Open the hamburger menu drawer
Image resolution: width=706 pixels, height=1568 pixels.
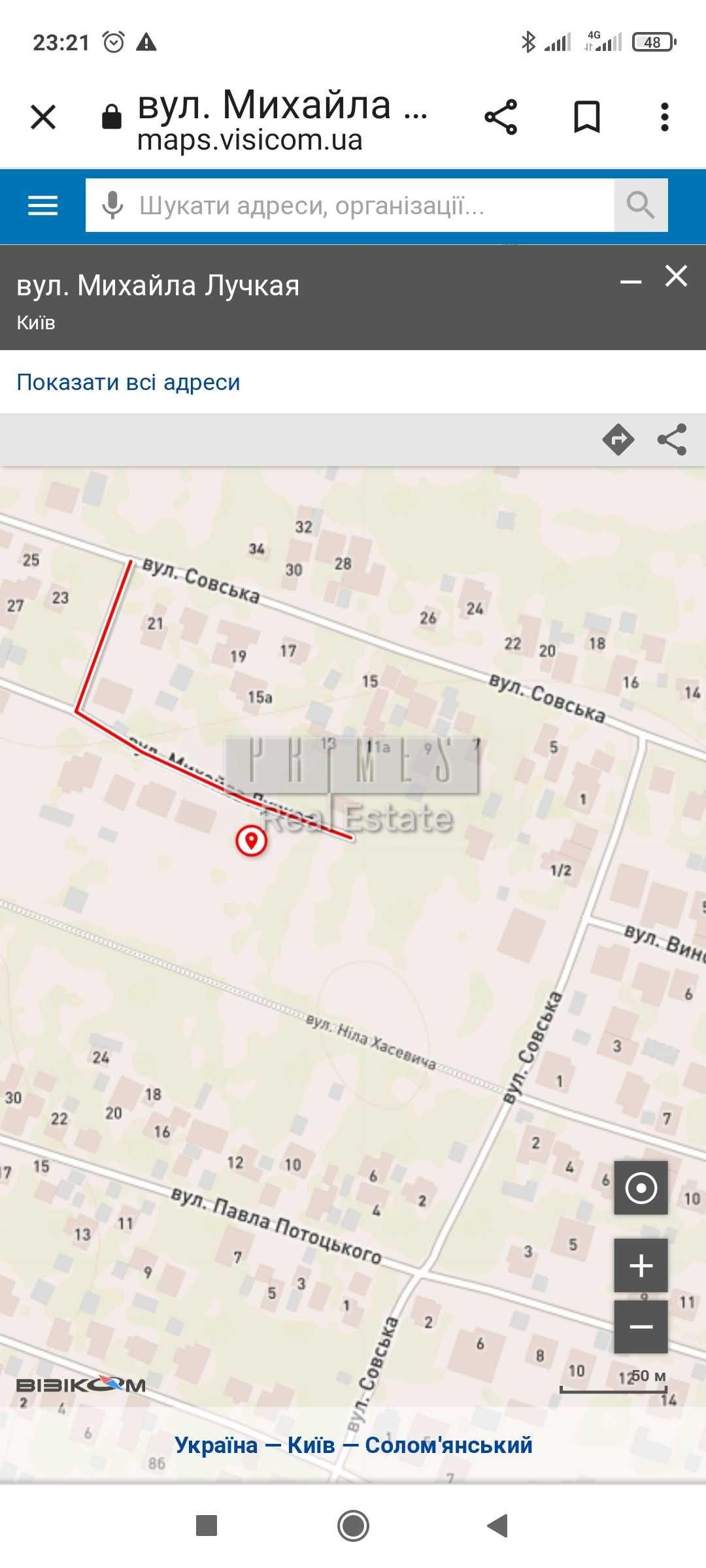[43, 206]
